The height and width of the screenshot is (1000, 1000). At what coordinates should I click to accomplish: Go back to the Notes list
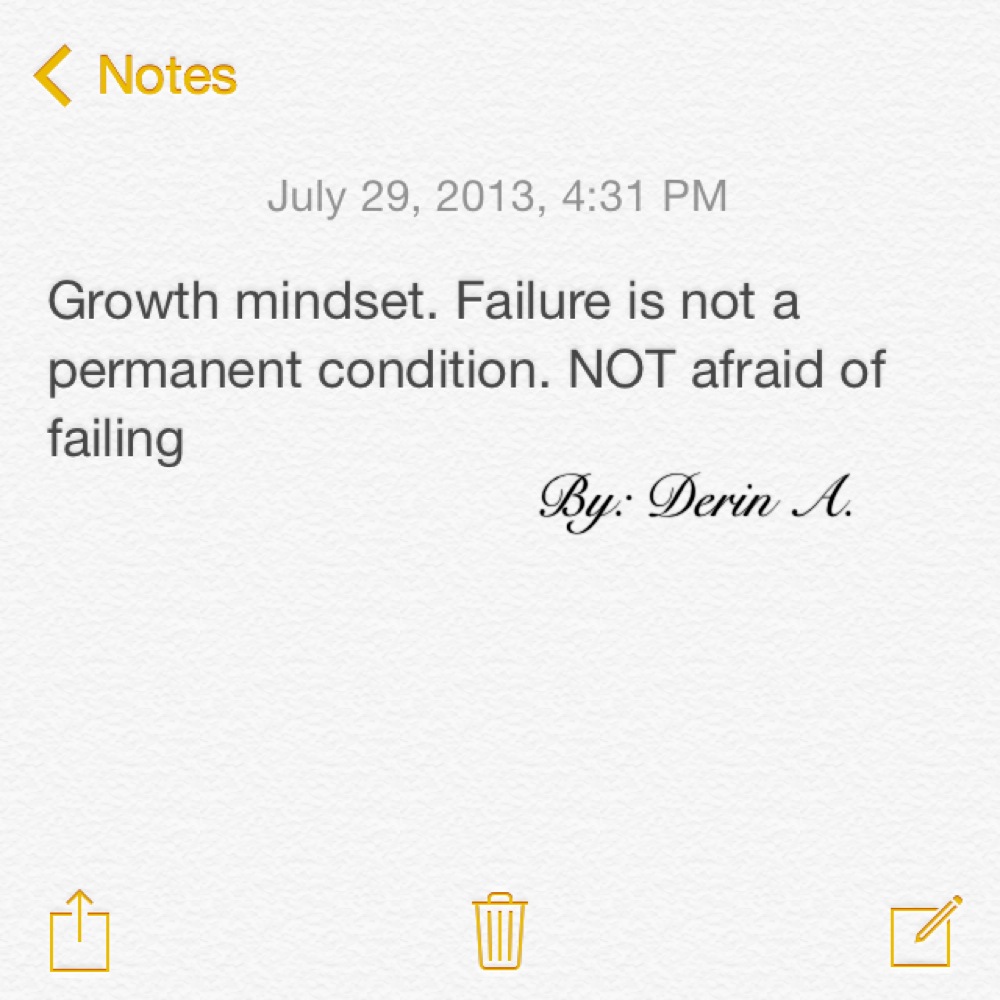tap(135, 76)
